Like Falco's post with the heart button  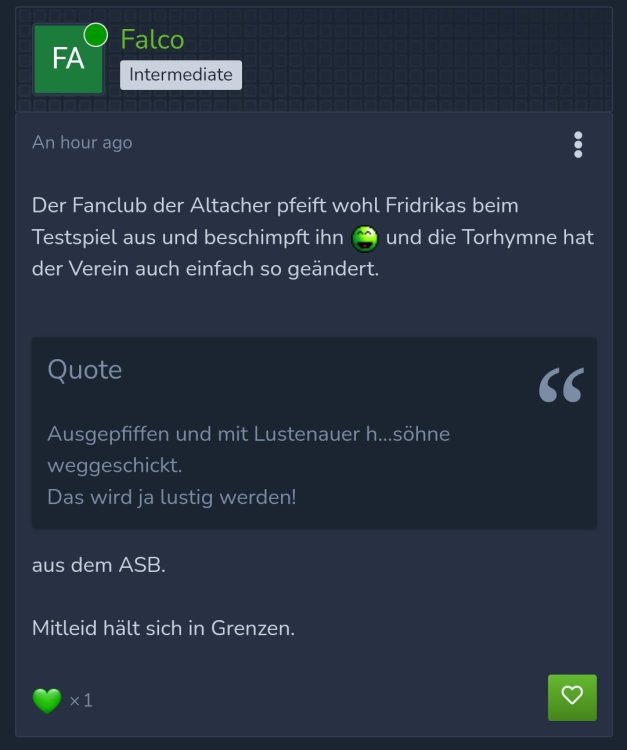572,697
